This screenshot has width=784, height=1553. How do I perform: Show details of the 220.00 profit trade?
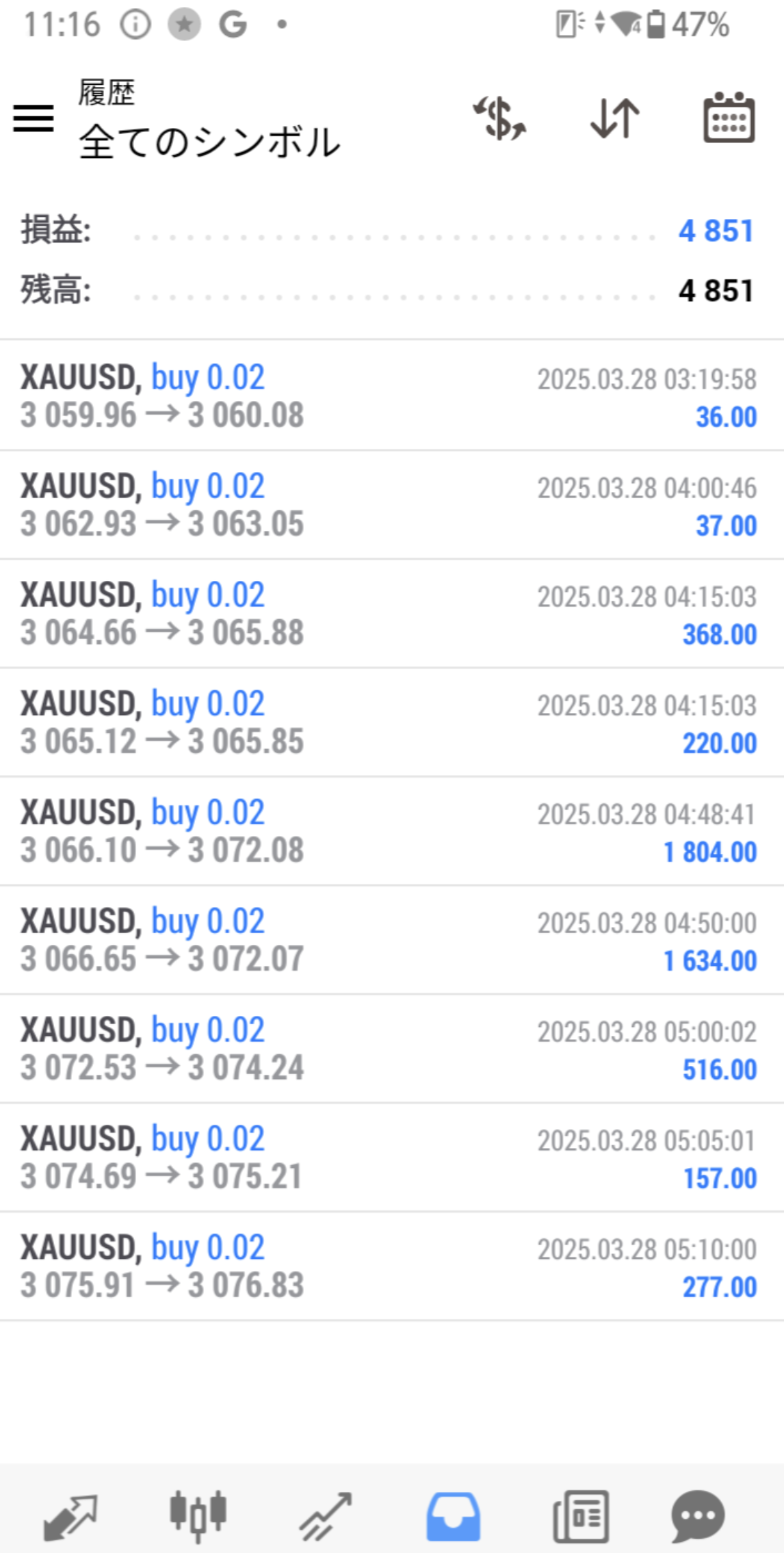point(391,722)
